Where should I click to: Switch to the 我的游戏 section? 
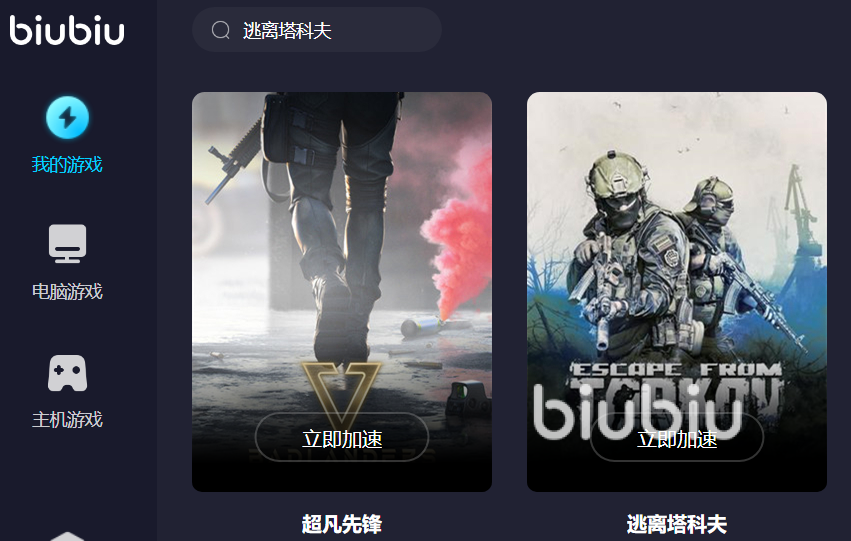[x=67, y=135]
